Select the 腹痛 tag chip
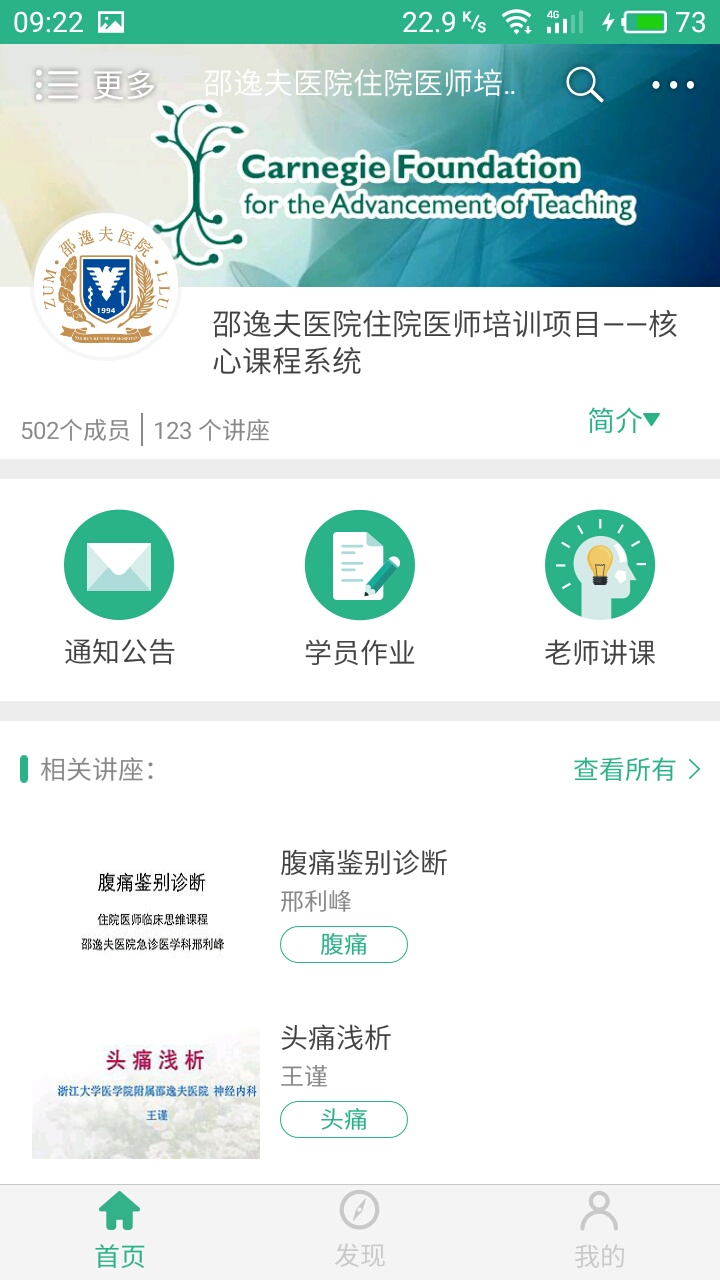The image size is (720, 1280). click(343, 944)
